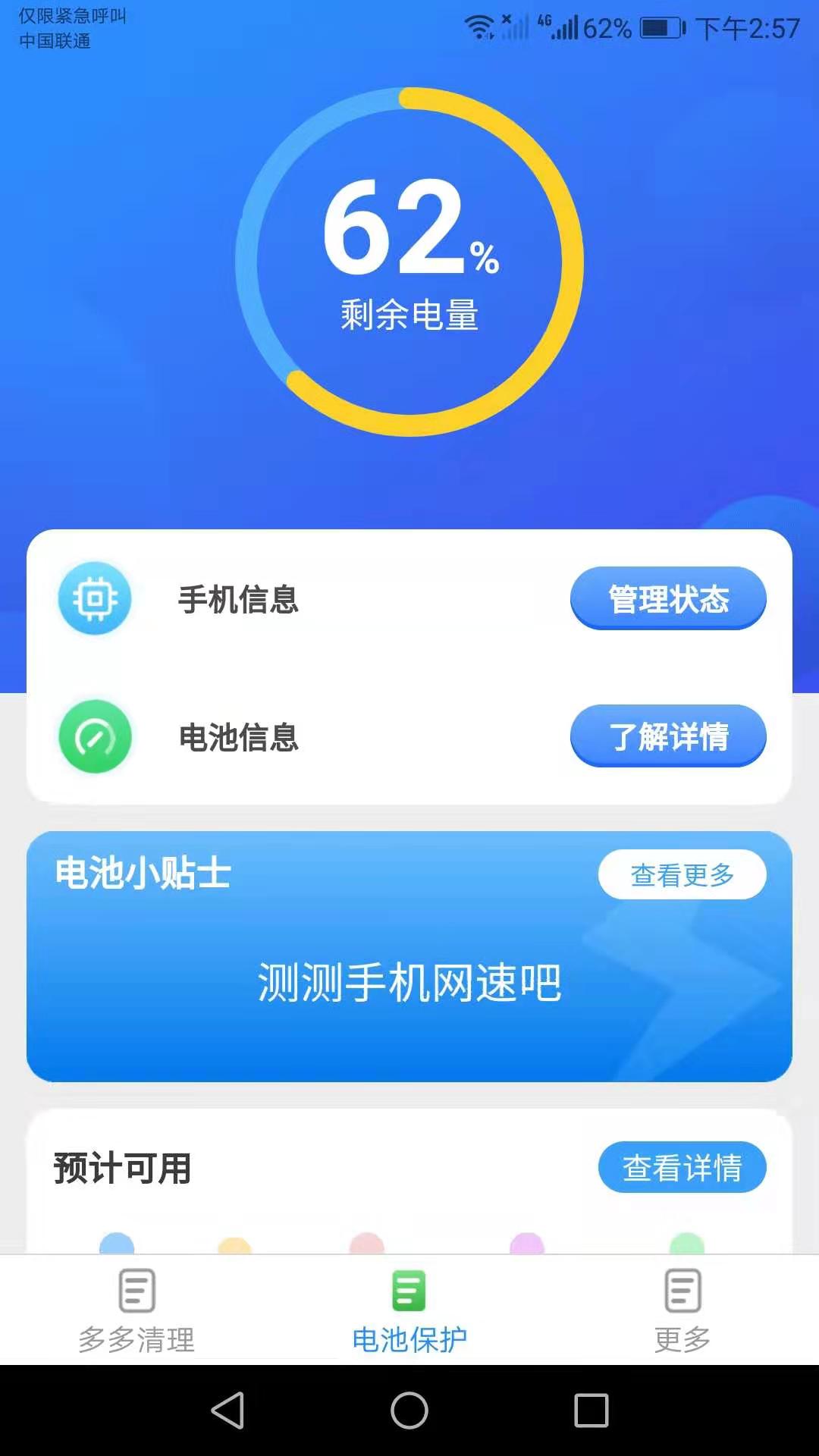Open the 更多 icon in bottom navigation

tap(682, 1289)
